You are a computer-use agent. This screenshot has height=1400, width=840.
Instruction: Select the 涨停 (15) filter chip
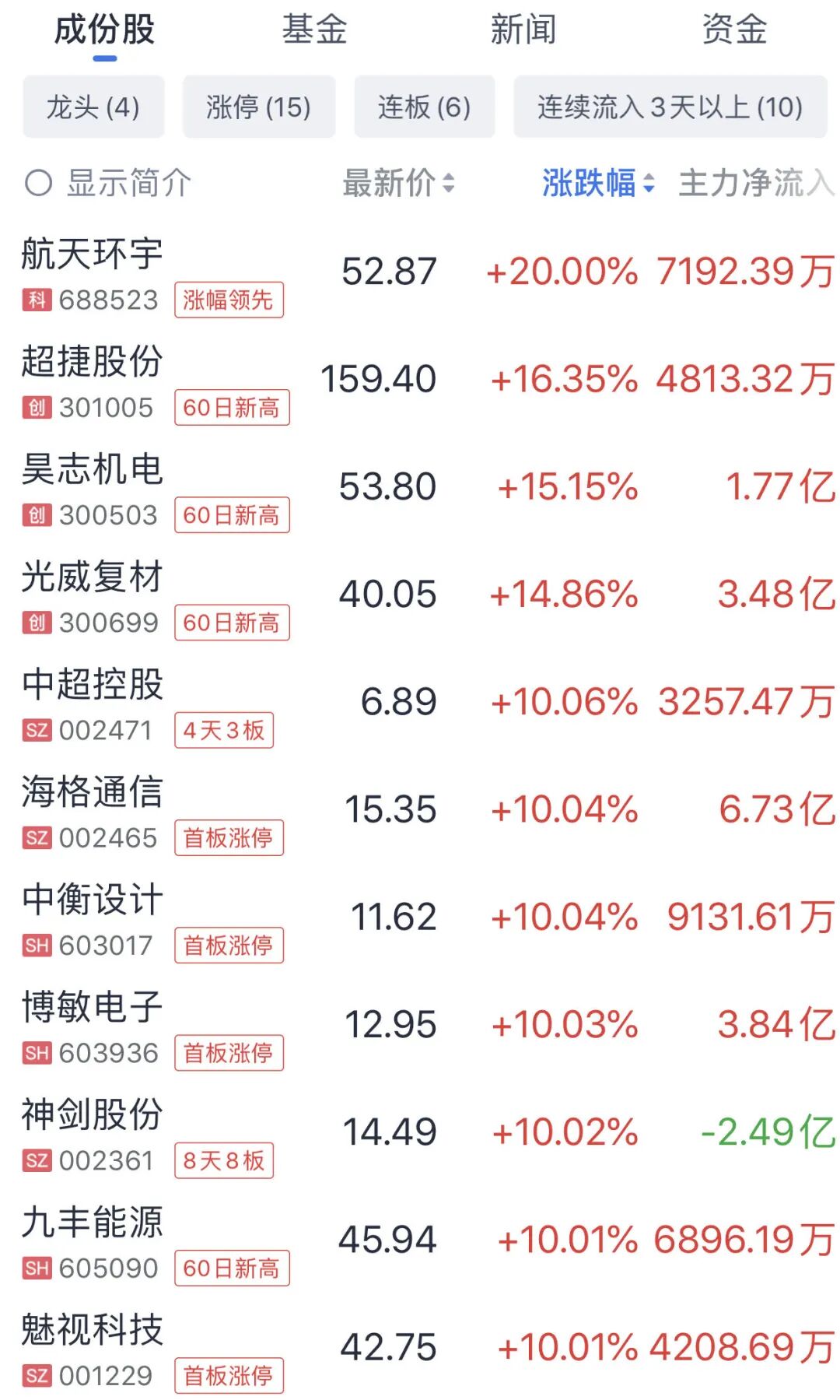click(x=259, y=107)
